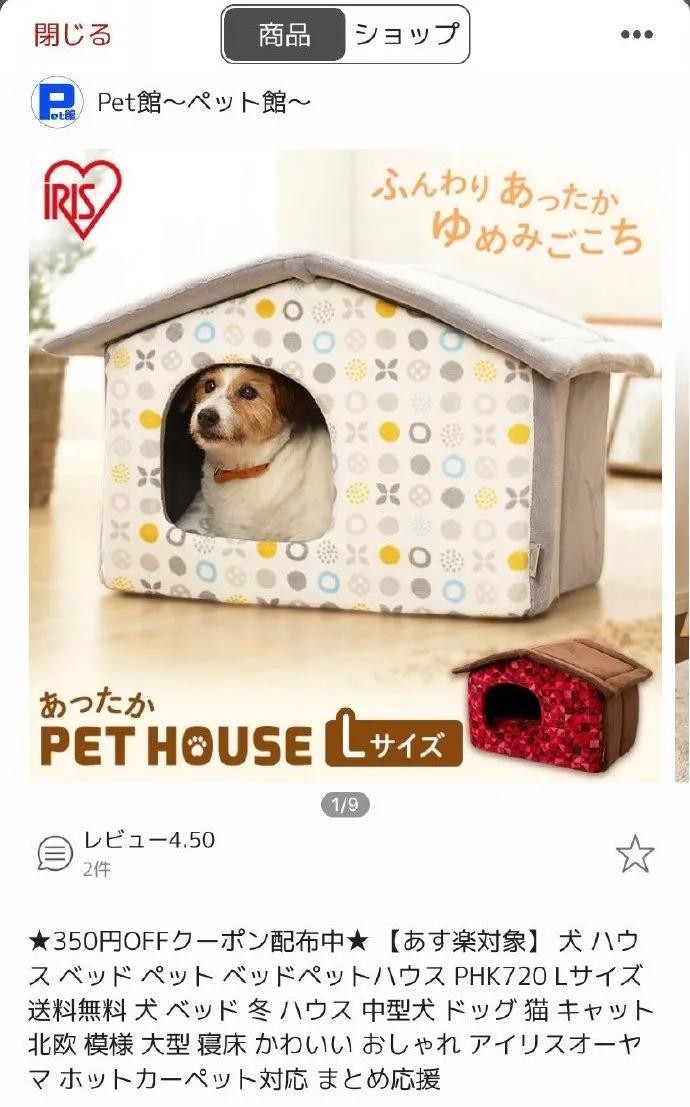690x1107 pixels.
Task: Favorite this item with the star icon
Action: [x=634, y=854]
